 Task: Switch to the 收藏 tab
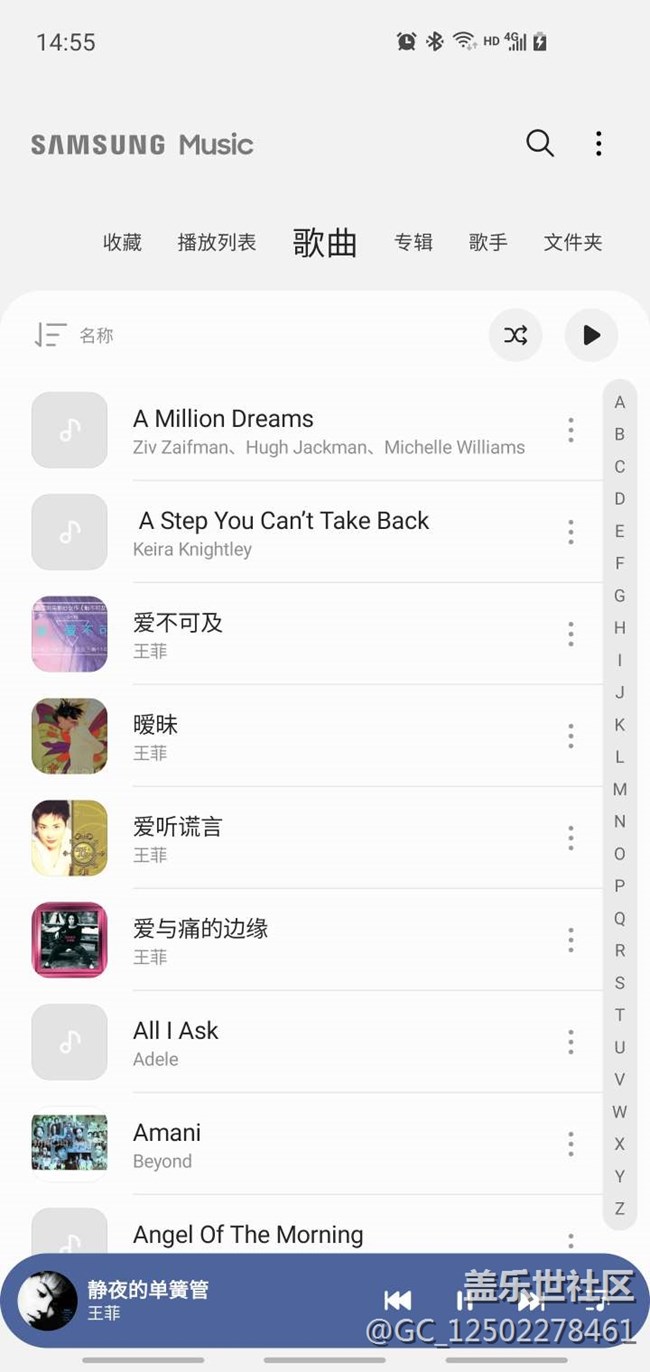(122, 242)
